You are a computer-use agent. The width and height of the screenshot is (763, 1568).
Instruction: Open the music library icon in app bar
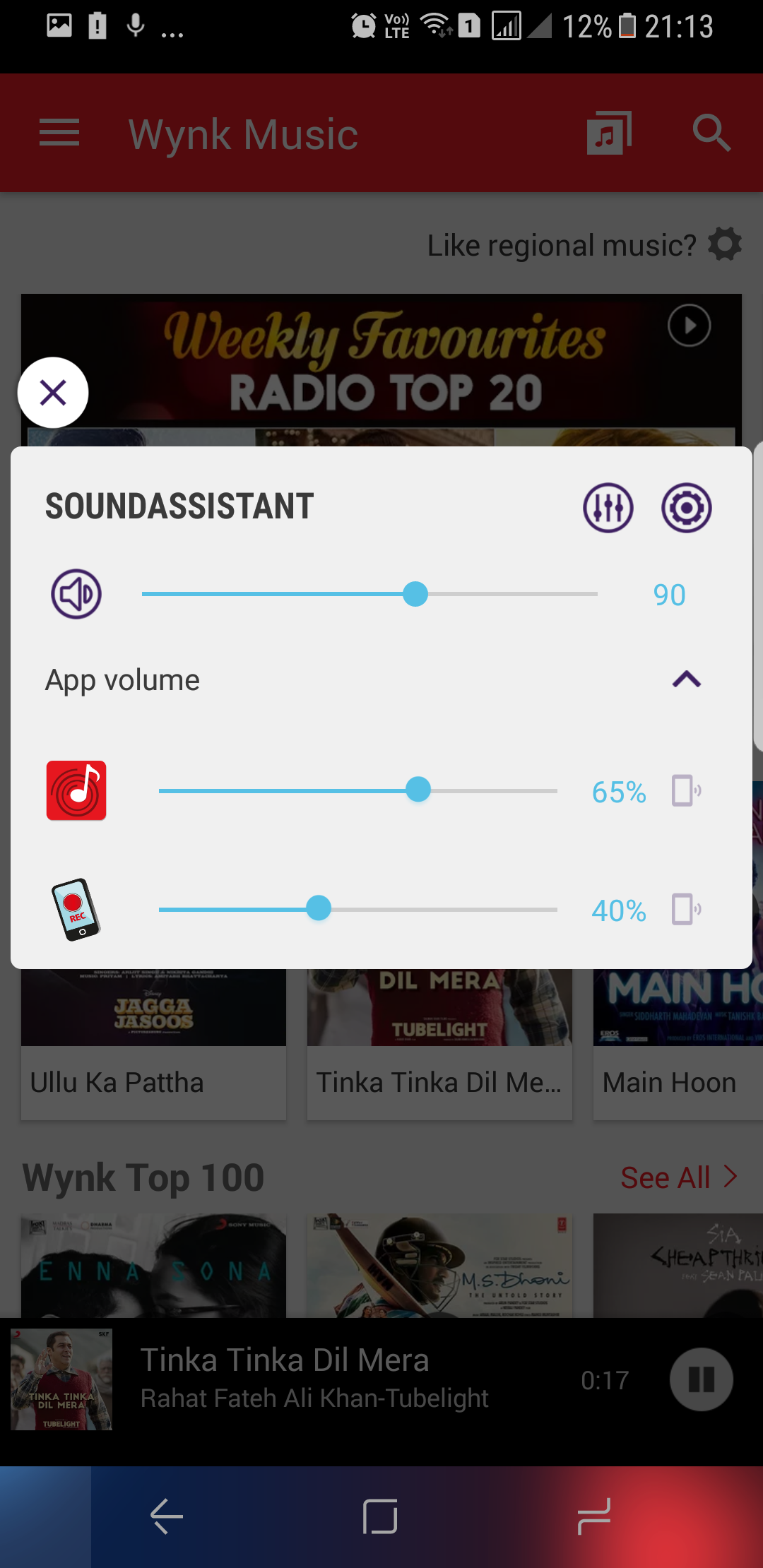(x=609, y=133)
